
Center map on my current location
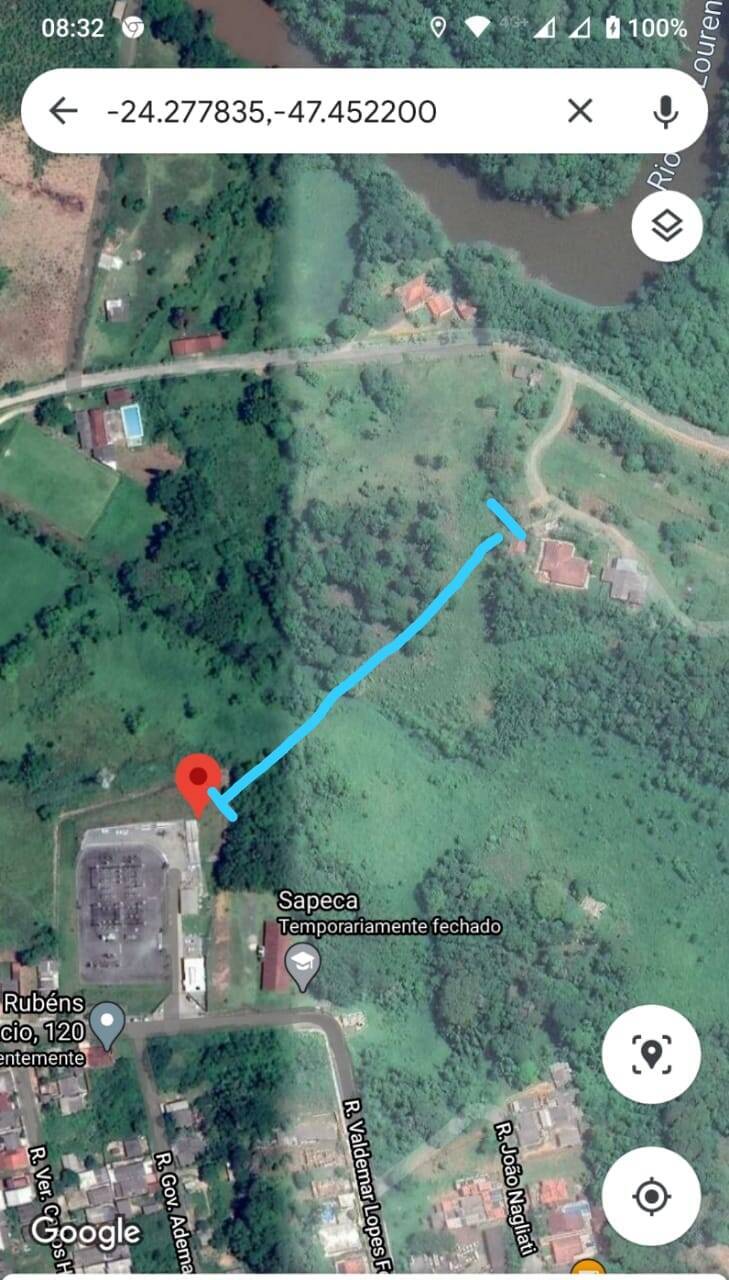click(x=651, y=1196)
